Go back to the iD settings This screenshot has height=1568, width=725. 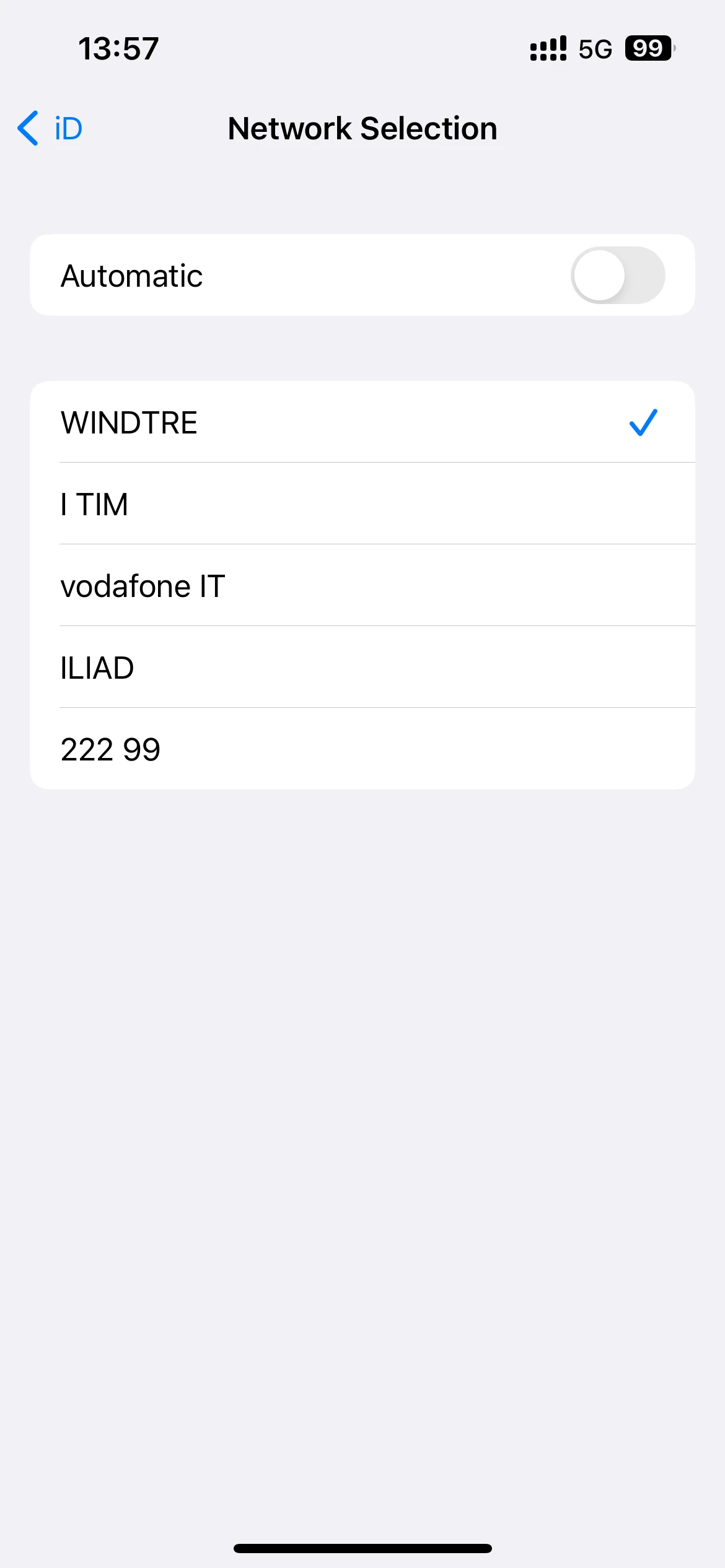[51, 129]
